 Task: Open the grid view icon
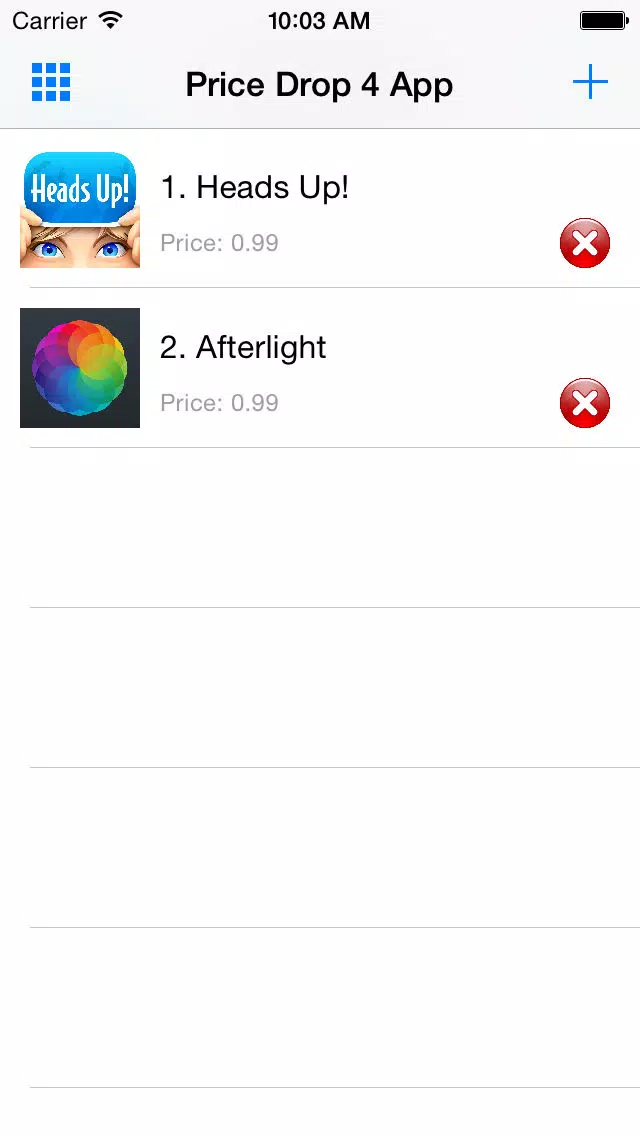pos(51,82)
